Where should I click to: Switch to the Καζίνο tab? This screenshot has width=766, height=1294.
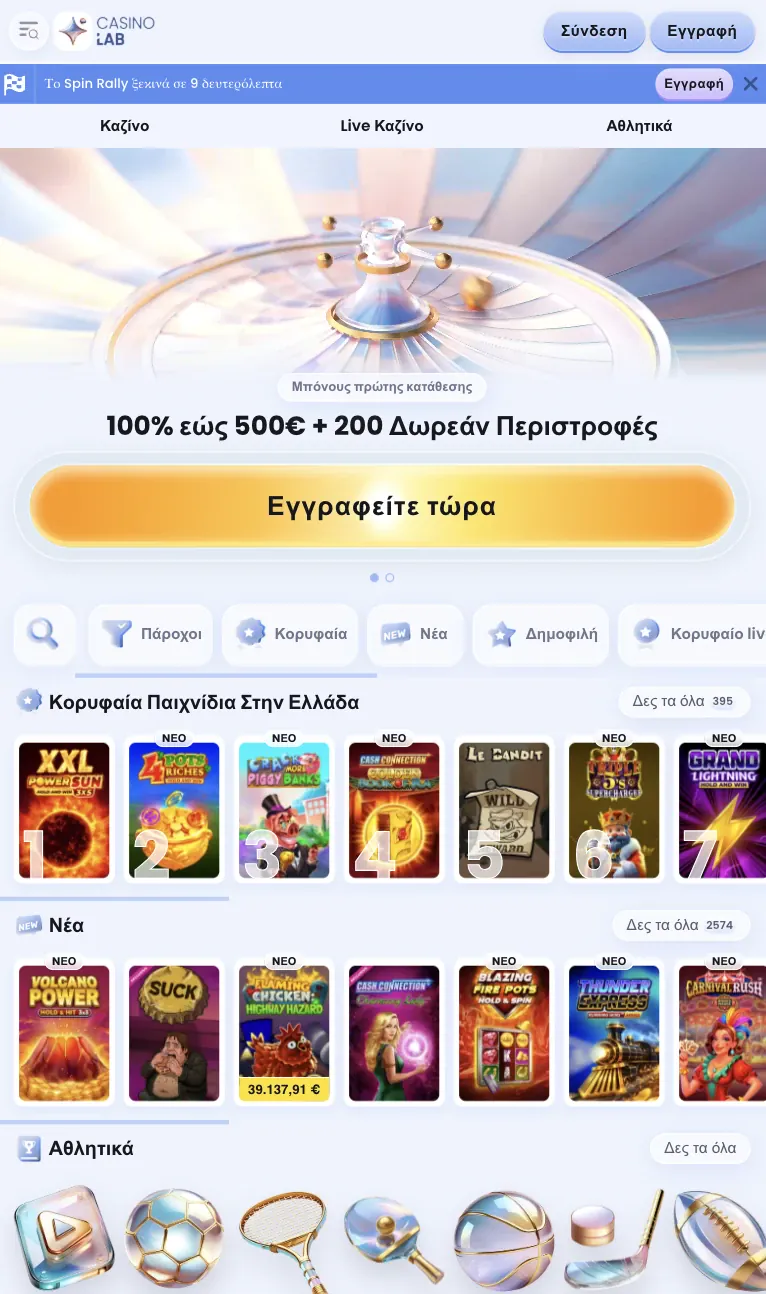(125, 126)
